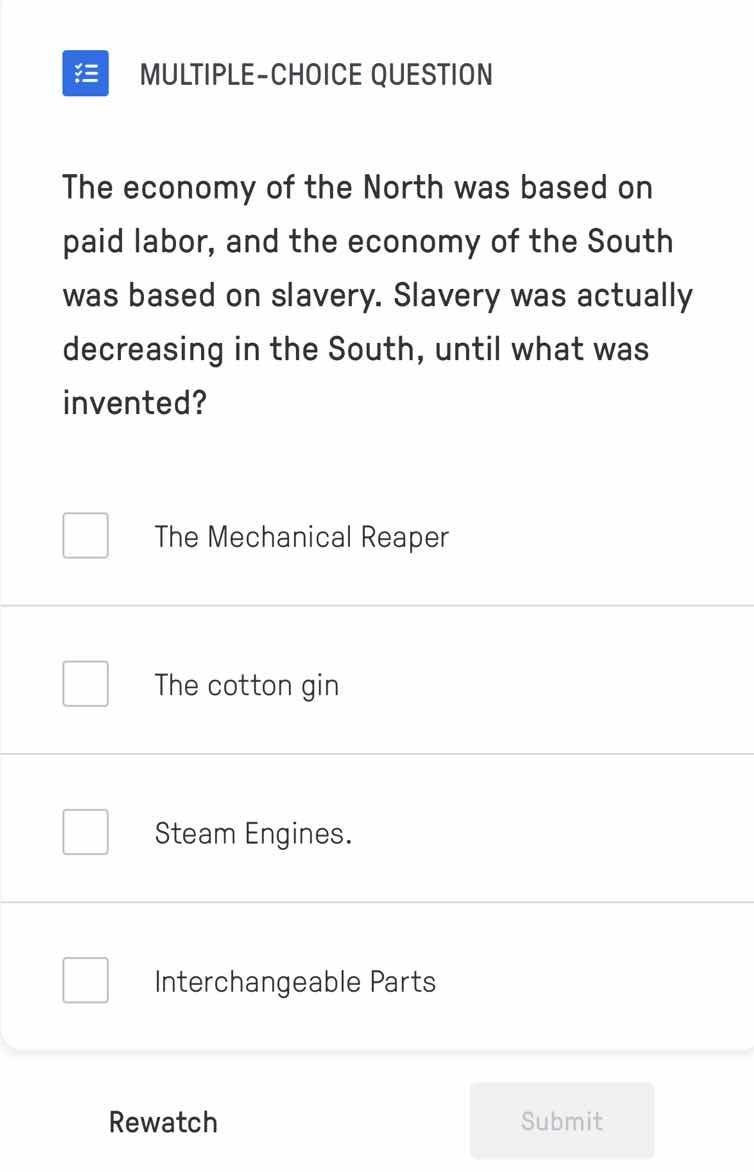The image size is (754, 1172).
Task: Click the first answer option's checkbox
Action: click(x=85, y=535)
